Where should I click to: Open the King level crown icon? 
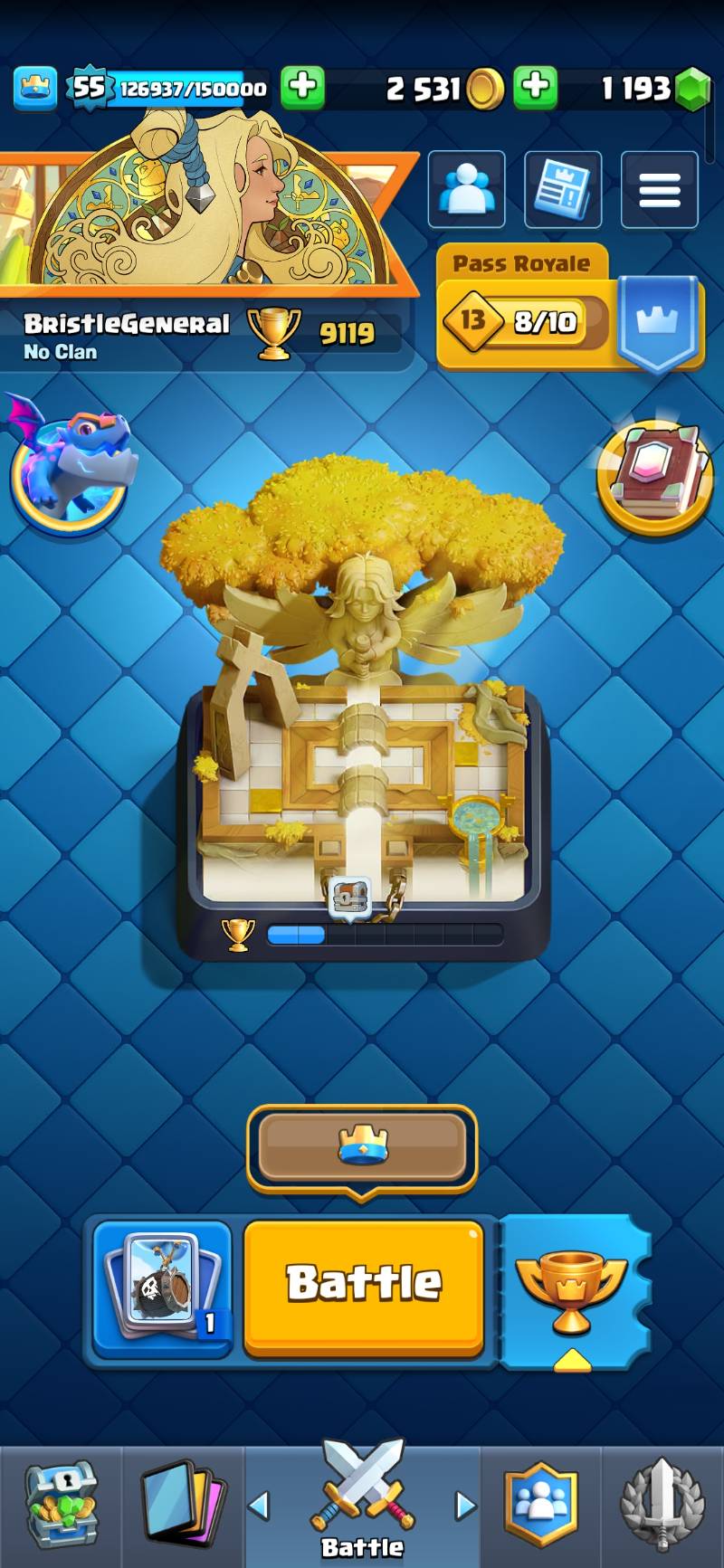pyautogui.click(x=35, y=88)
